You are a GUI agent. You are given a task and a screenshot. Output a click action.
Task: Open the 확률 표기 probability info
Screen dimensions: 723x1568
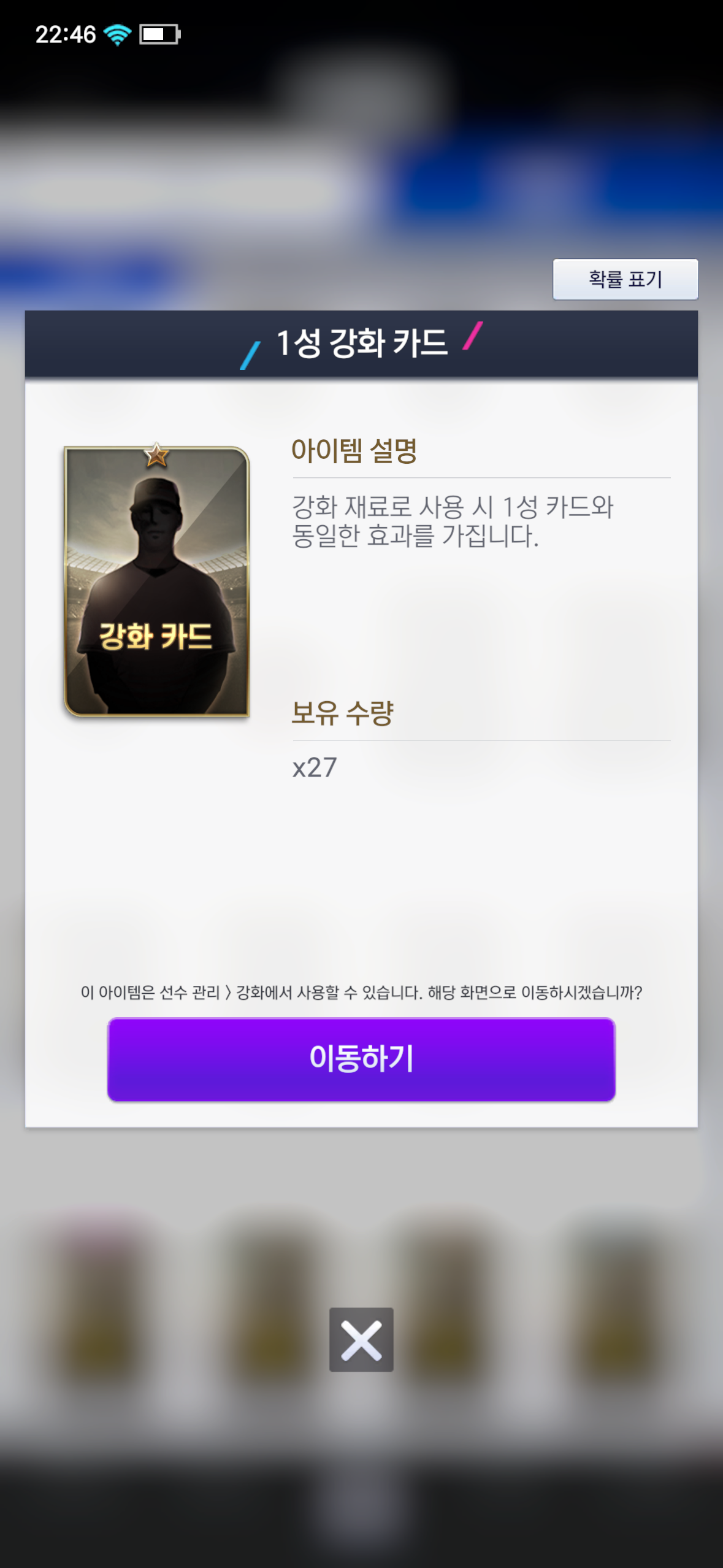pyautogui.click(x=625, y=280)
